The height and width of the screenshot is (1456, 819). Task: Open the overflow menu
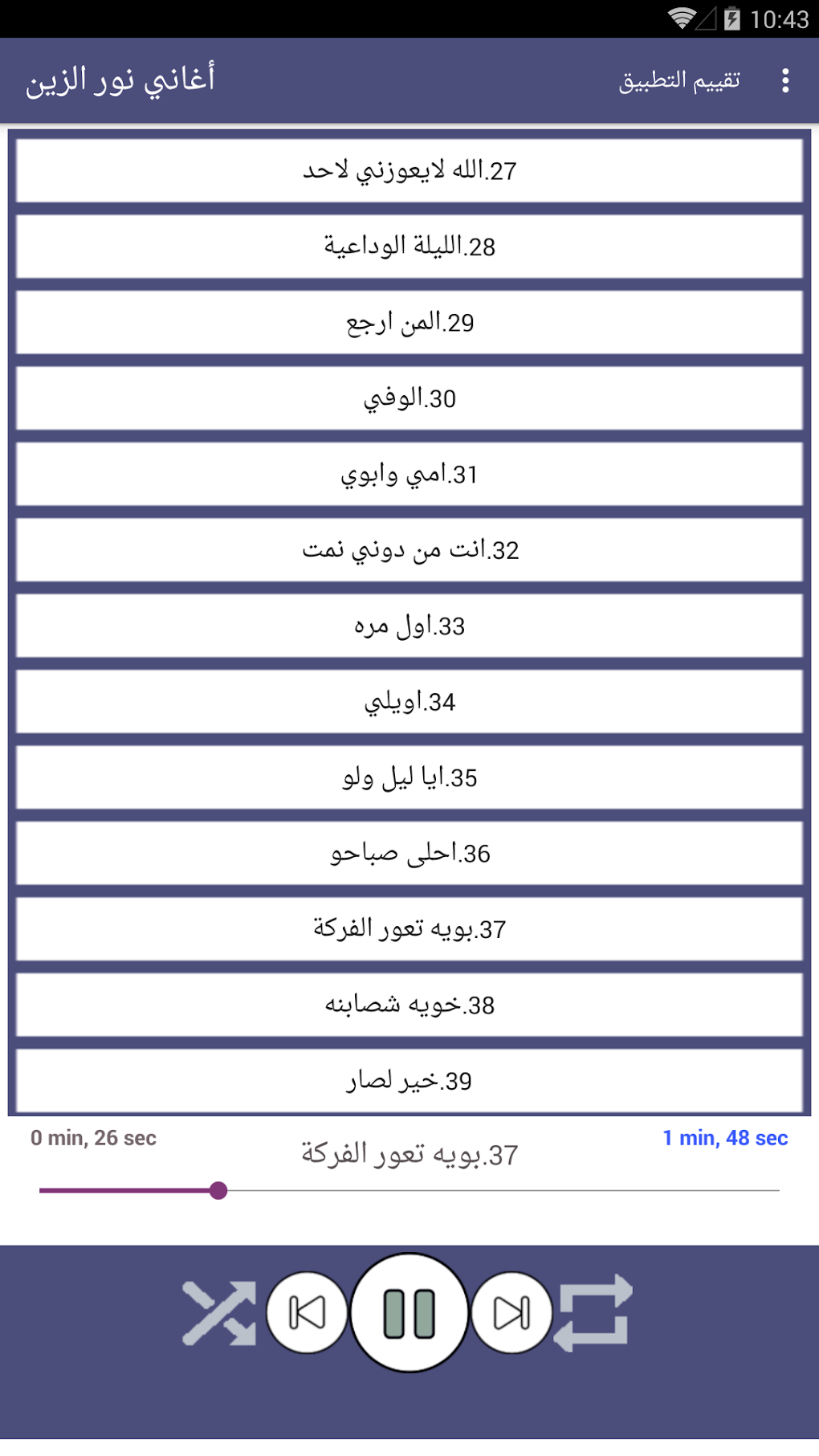pos(785,80)
